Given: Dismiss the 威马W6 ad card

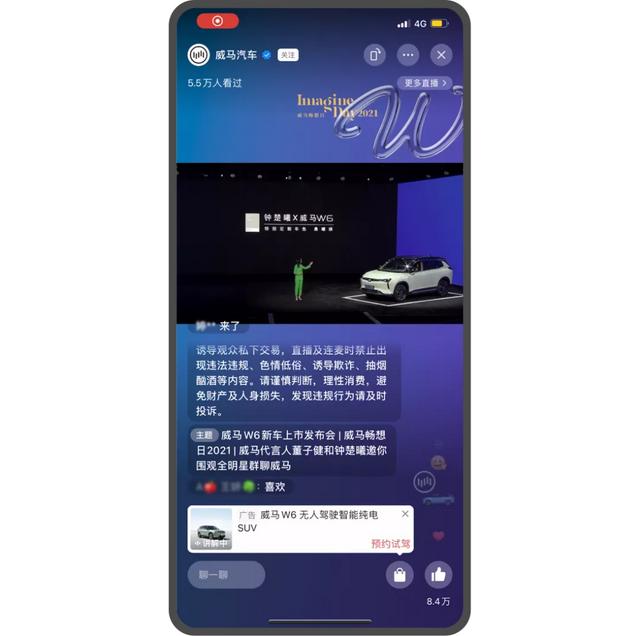Looking at the screenshot, I should point(405,514).
